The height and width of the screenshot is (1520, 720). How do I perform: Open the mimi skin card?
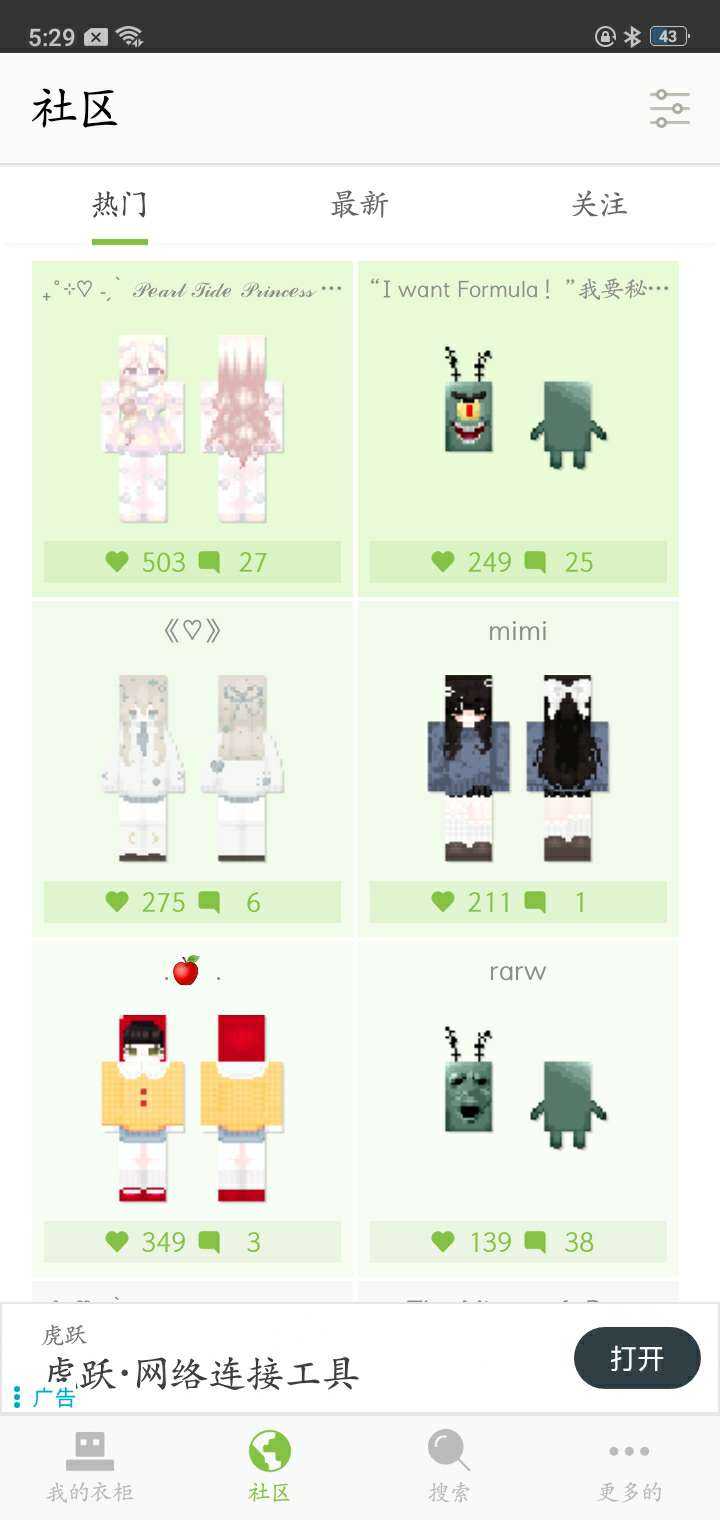tap(518, 765)
